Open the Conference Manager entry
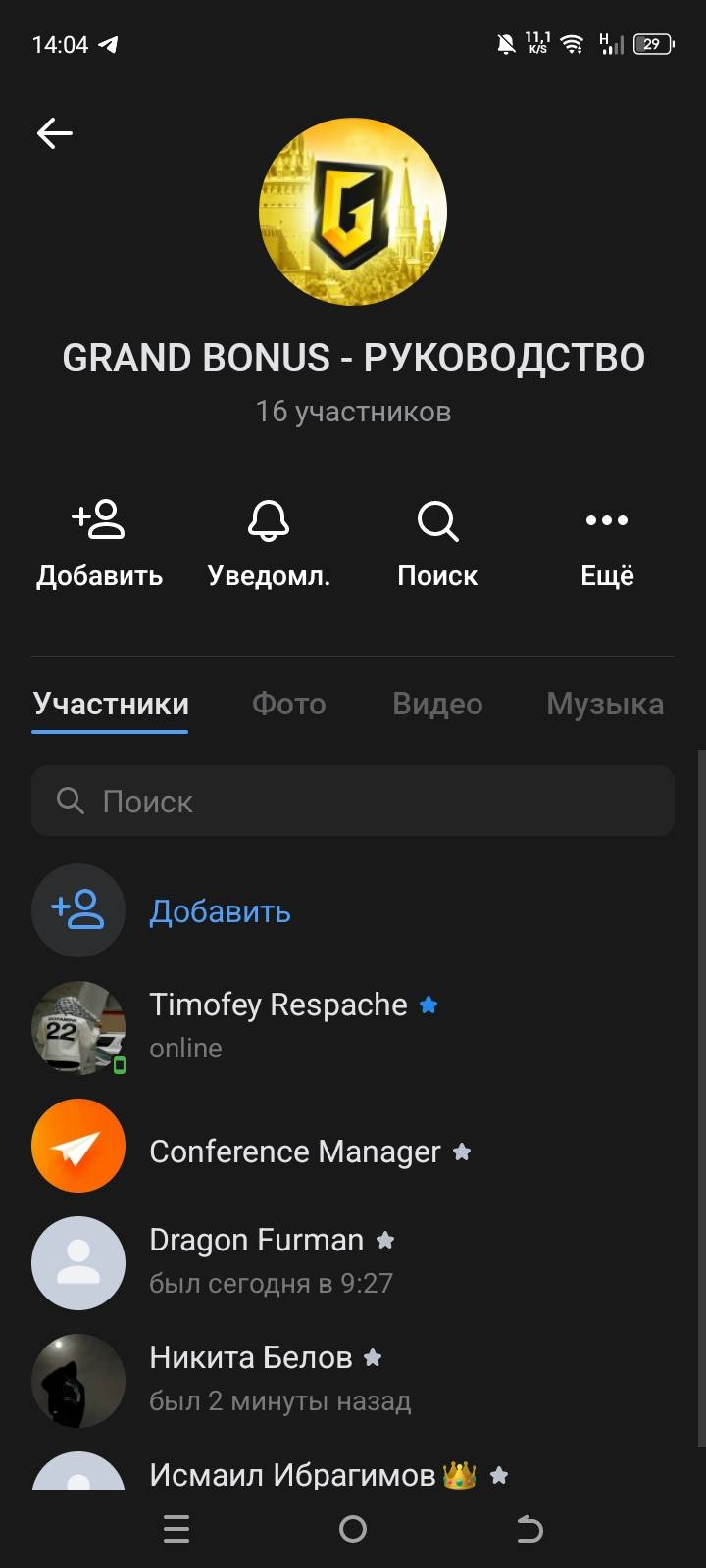The height and width of the screenshot is (1568, 706). 294,1151
